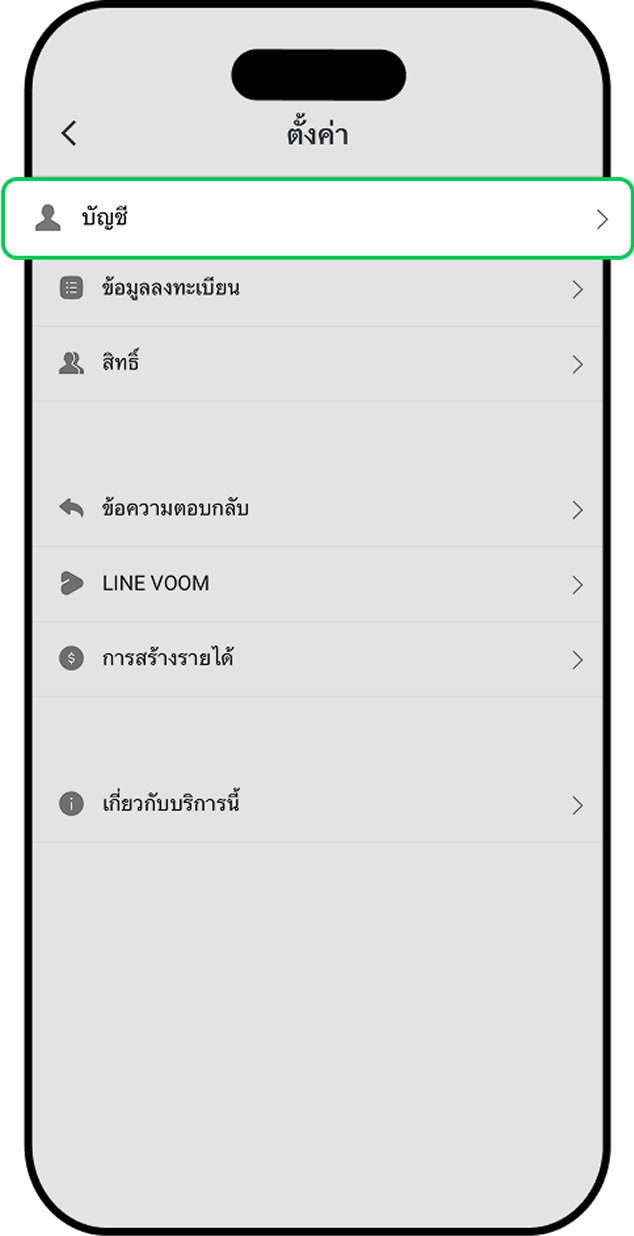Open ข้อความตอบกลับ reply messages settings
Image resolution: width=634 pixels, height=1236 pixels.
317,509
